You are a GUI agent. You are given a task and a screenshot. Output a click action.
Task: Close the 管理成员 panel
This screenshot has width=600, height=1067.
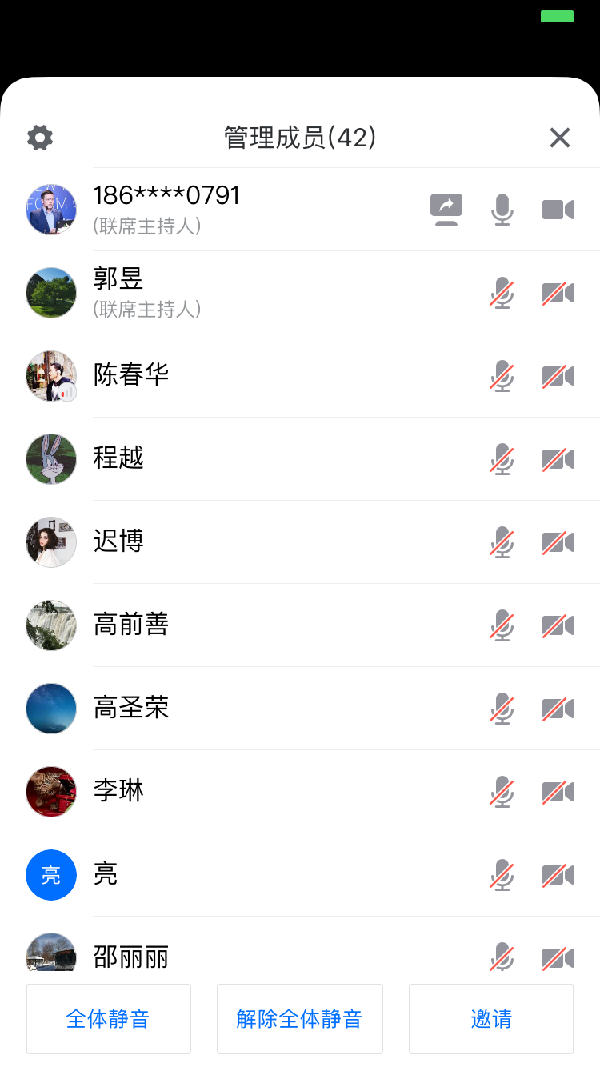[560, 138]
